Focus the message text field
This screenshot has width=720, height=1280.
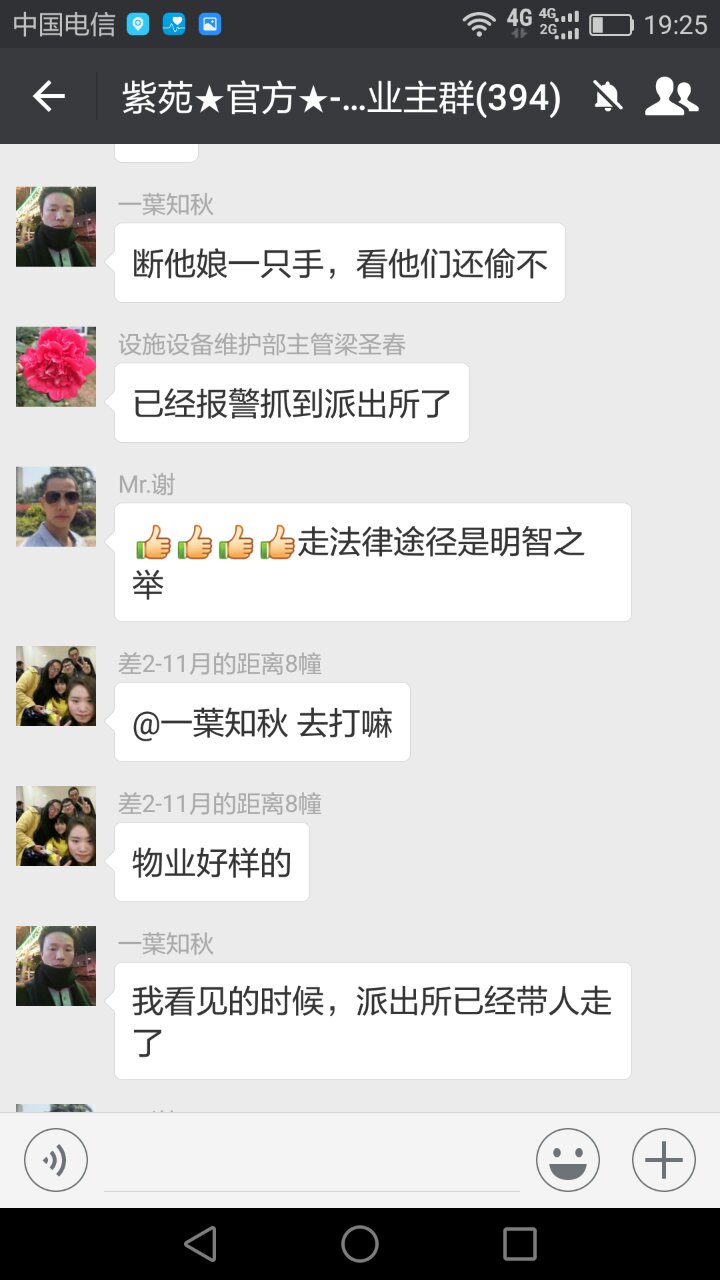click(312, 1162)
